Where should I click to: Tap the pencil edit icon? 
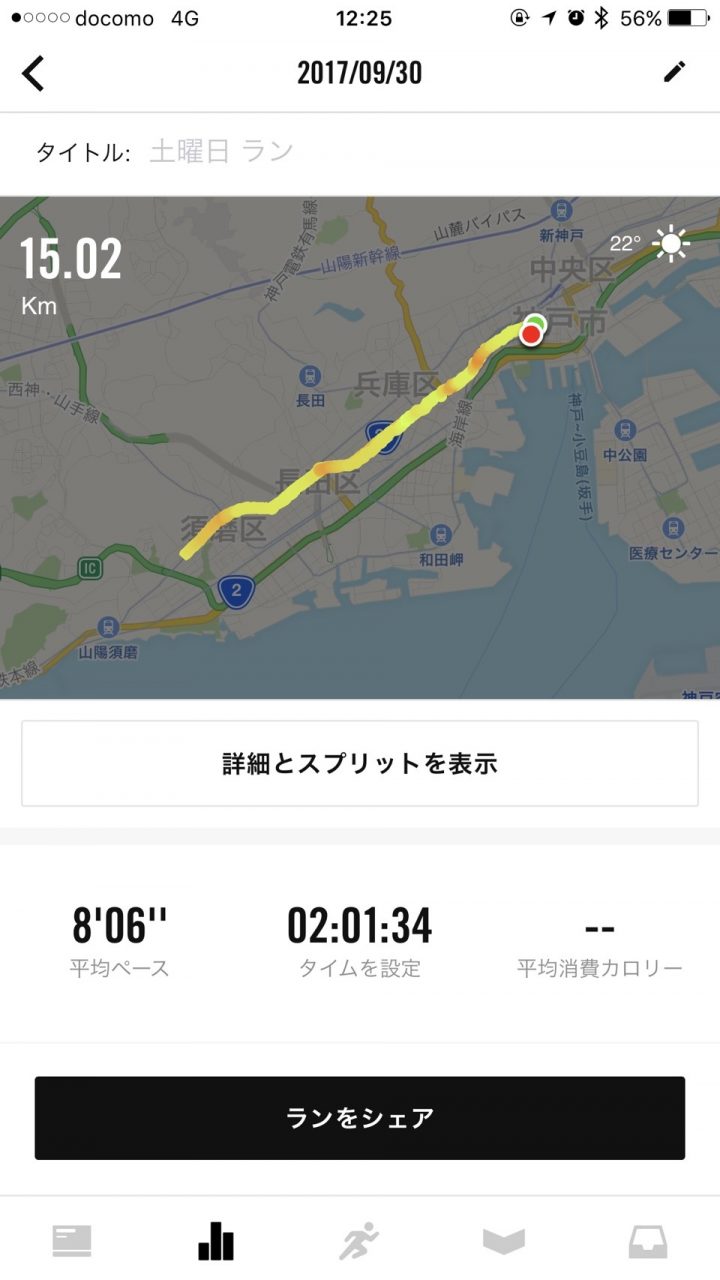click(675, 72)
